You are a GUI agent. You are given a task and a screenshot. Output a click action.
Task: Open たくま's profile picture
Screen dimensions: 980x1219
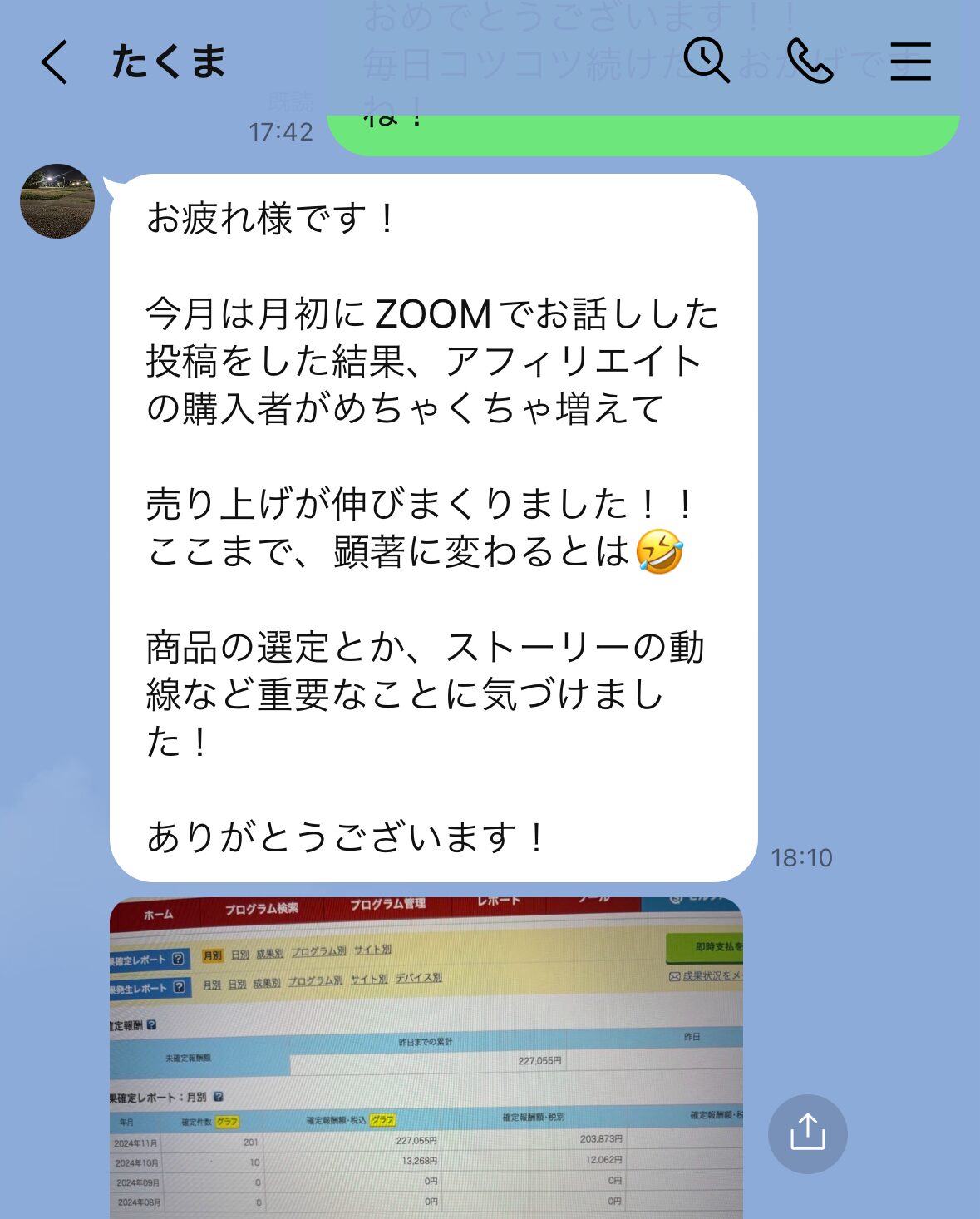pos(57,201)
